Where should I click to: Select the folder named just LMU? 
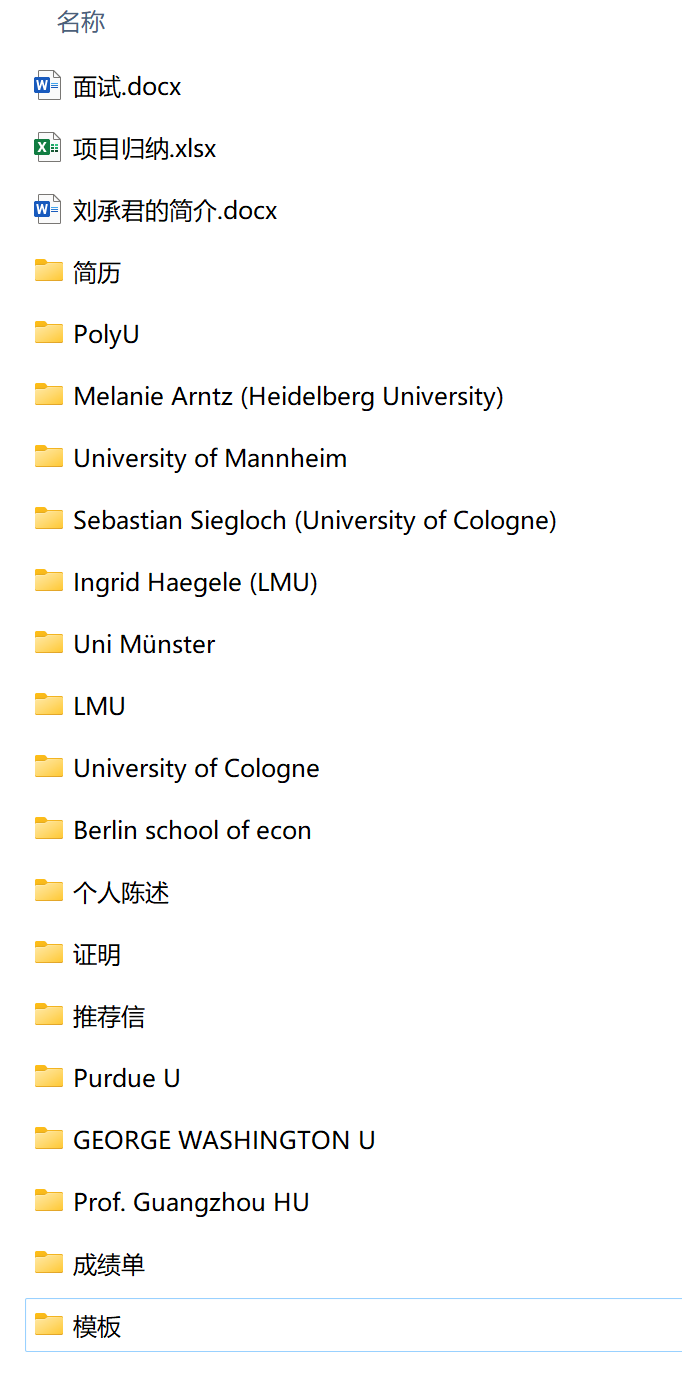coord(99,707)
